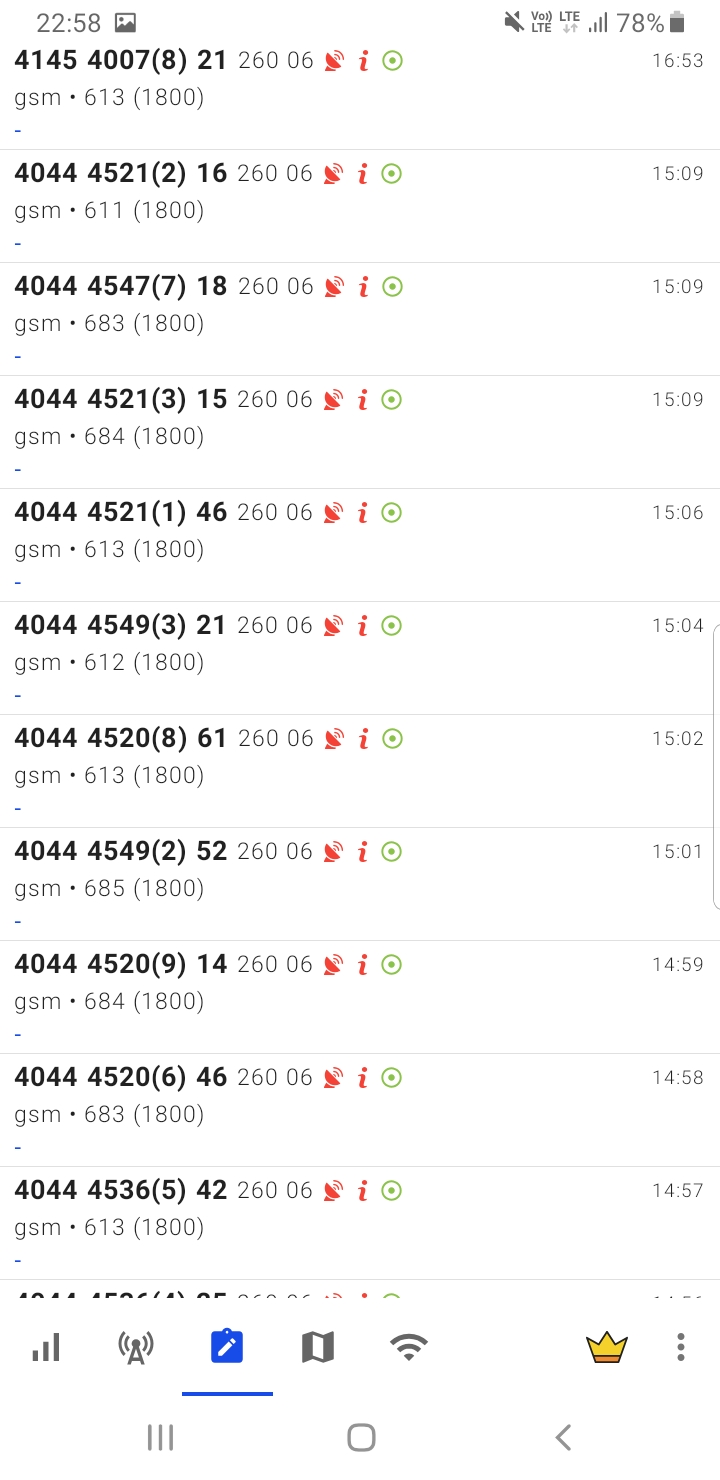The width and height of the screenshot is (720, 1480).
Task: Open log entry 4044 4521(2) 16
Action: pos(360,207)
